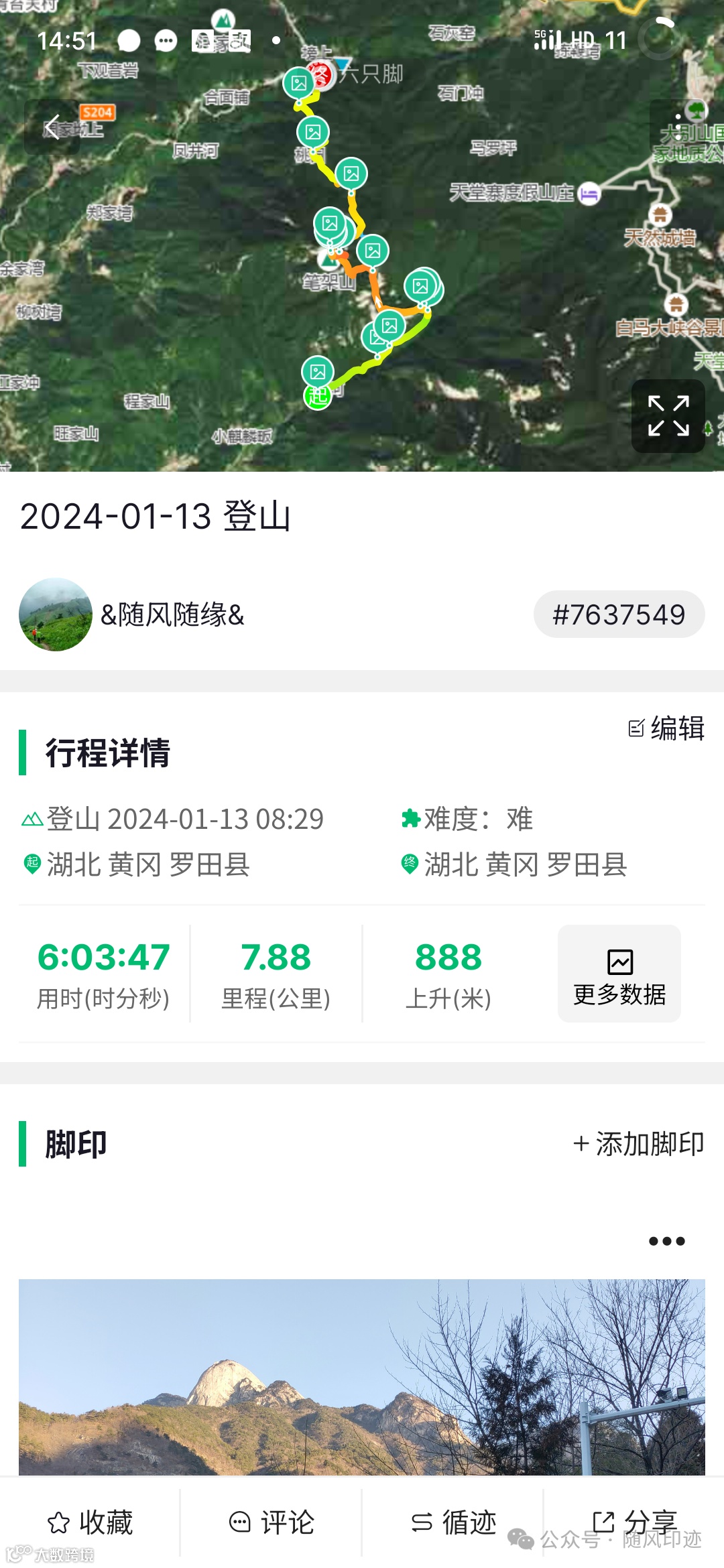The height and width of the screenshot is (1568, 724).
Task: Open 评论 comments
Action: pos(271,1522)
